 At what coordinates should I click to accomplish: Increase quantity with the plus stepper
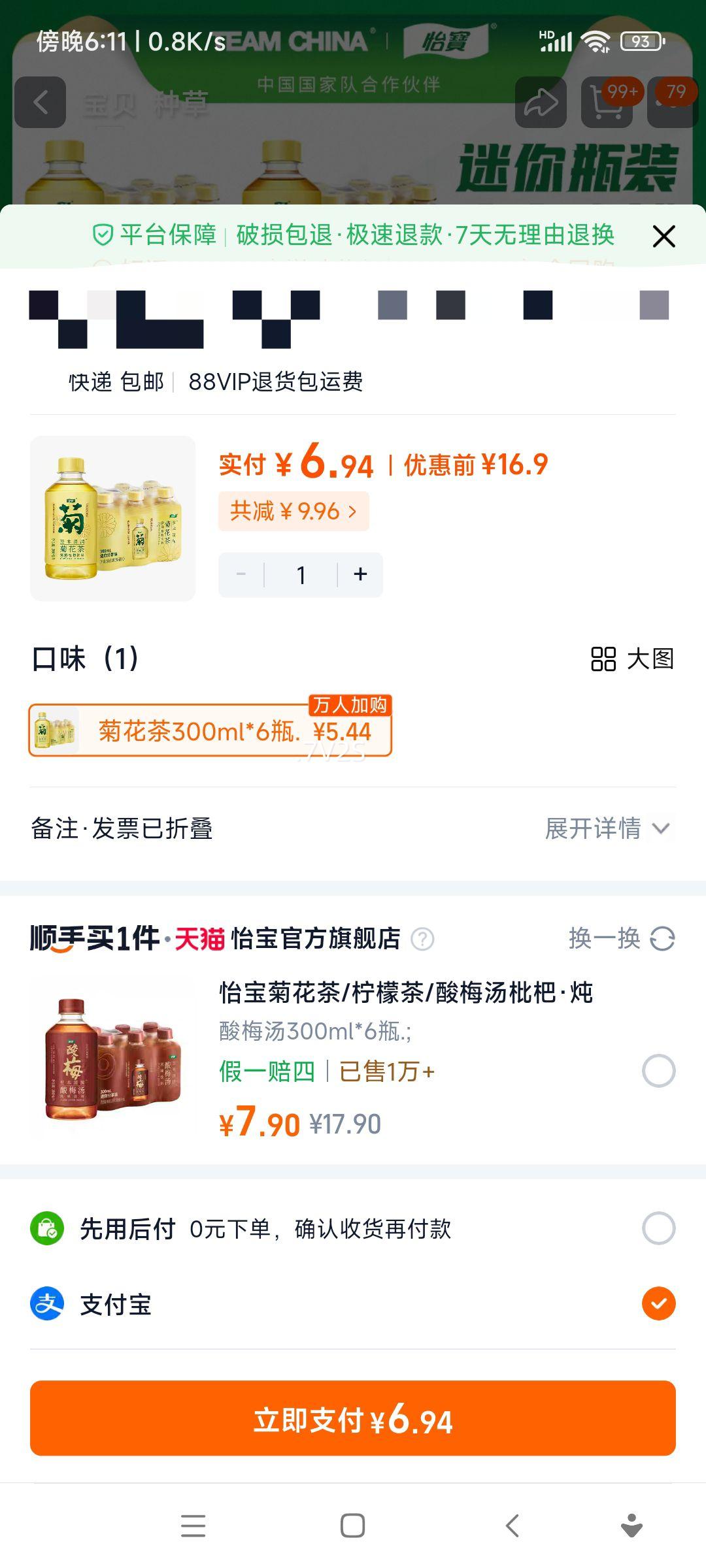point(360,574)
